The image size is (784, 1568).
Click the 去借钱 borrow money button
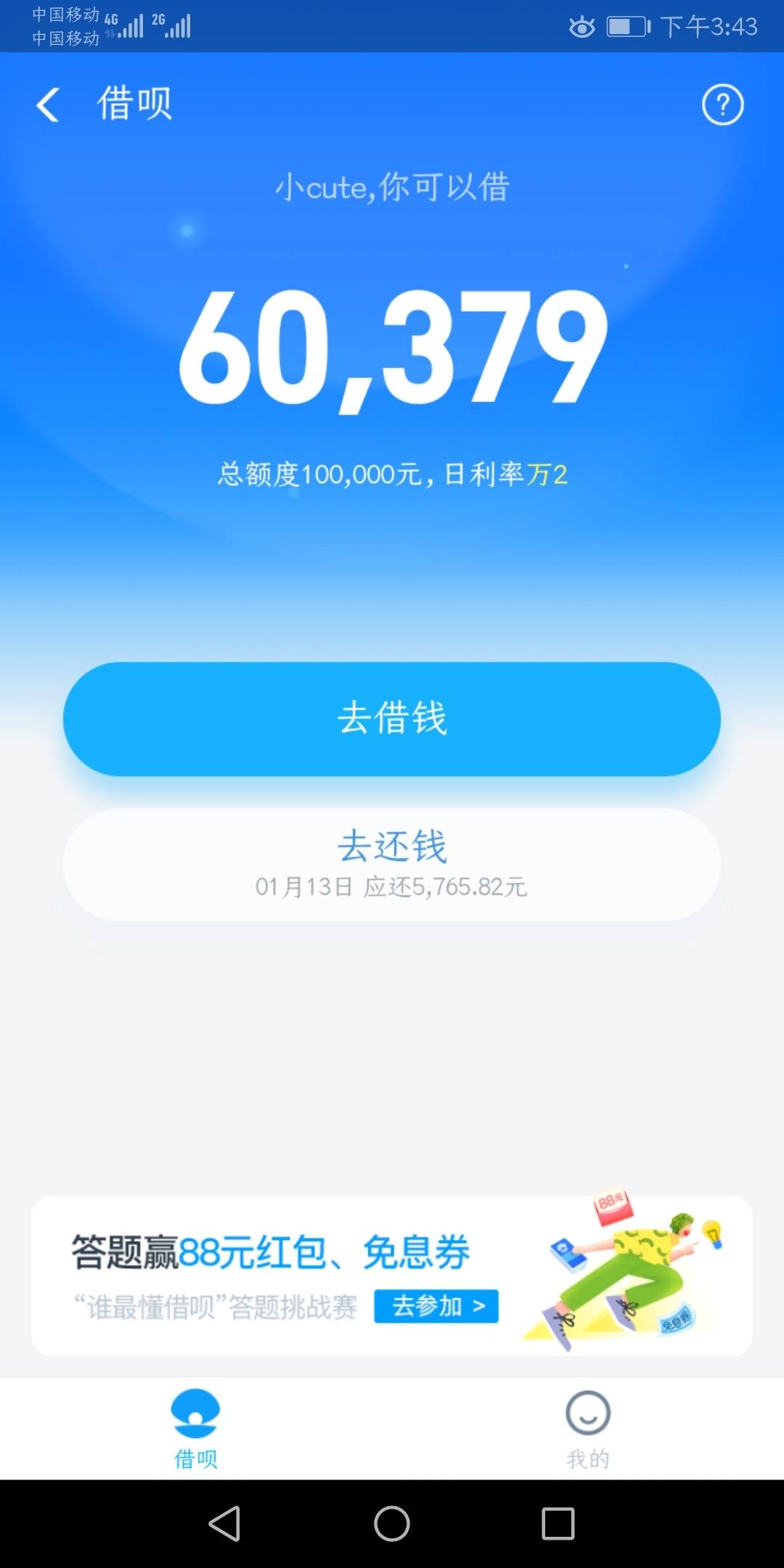[x=392, y=717]
